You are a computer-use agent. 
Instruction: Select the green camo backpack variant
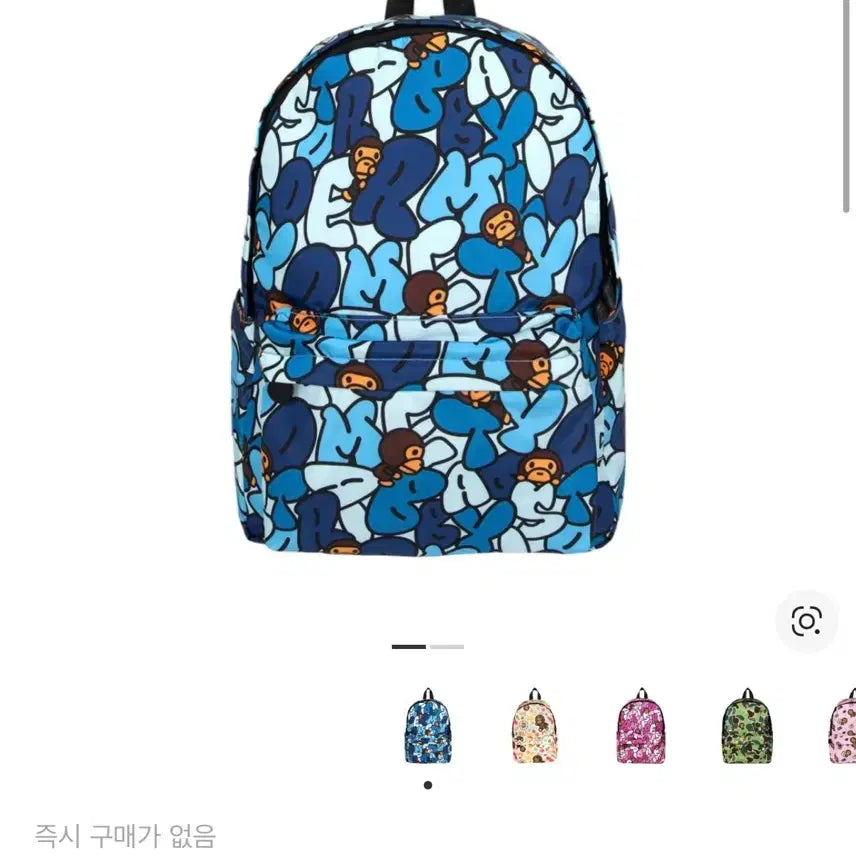pos(747,727)
